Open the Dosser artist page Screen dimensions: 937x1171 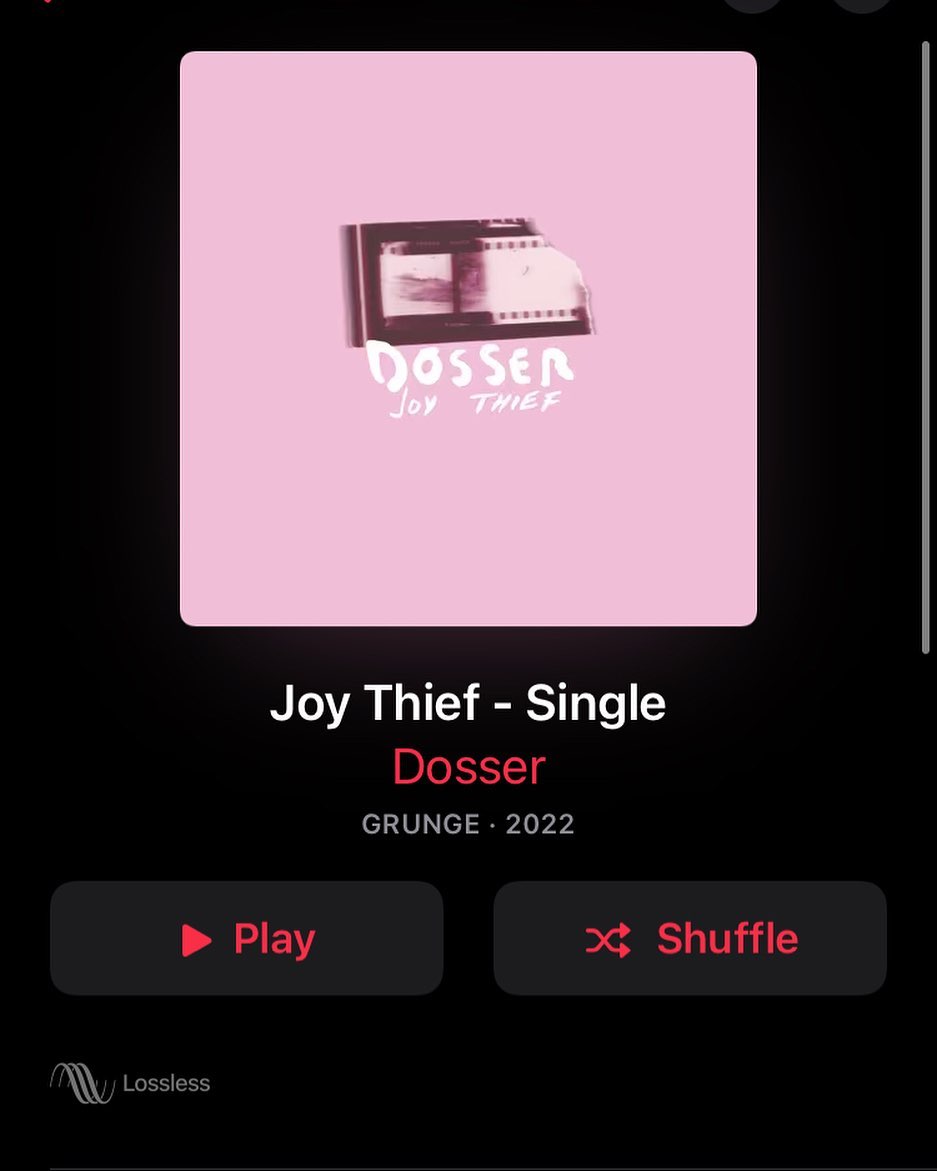tap(468, 767)
